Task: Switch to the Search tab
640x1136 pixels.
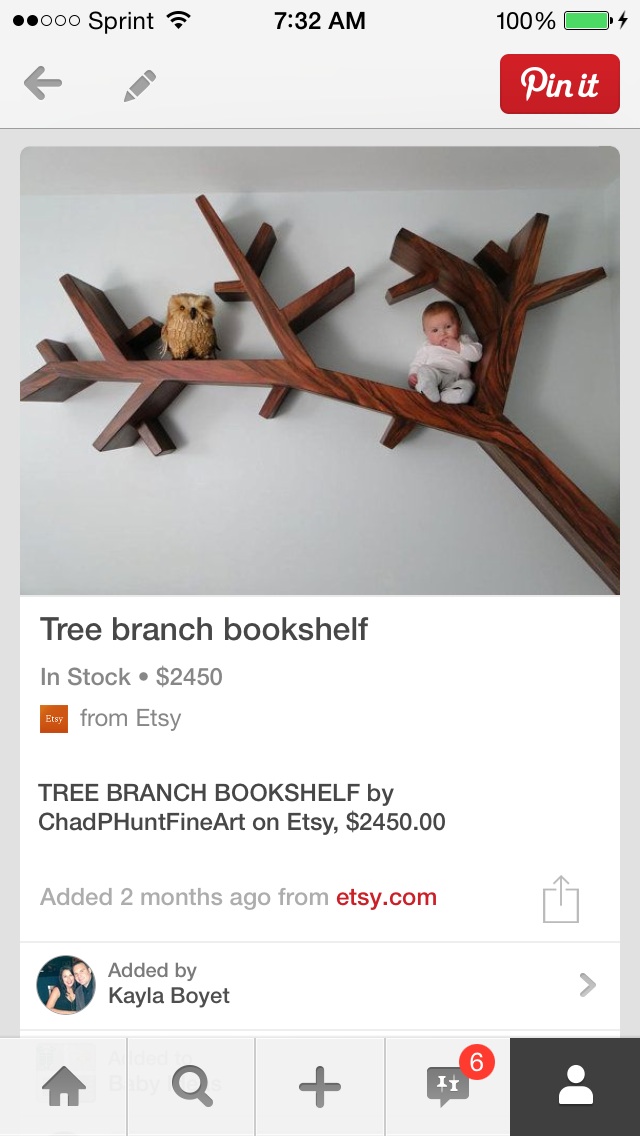Action: 192,1087
